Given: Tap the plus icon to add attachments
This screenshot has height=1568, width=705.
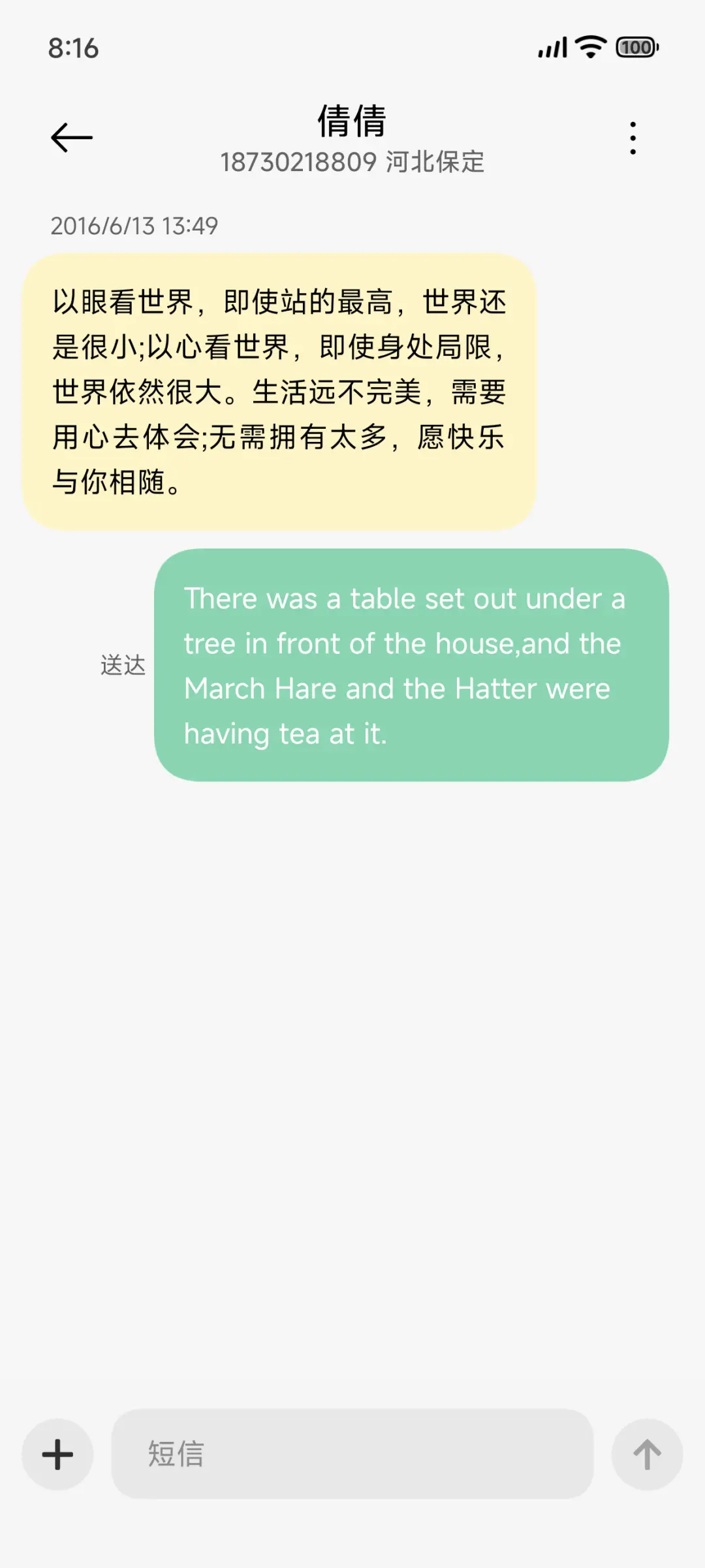Looking at the screenshot, I should (57, 1454).
